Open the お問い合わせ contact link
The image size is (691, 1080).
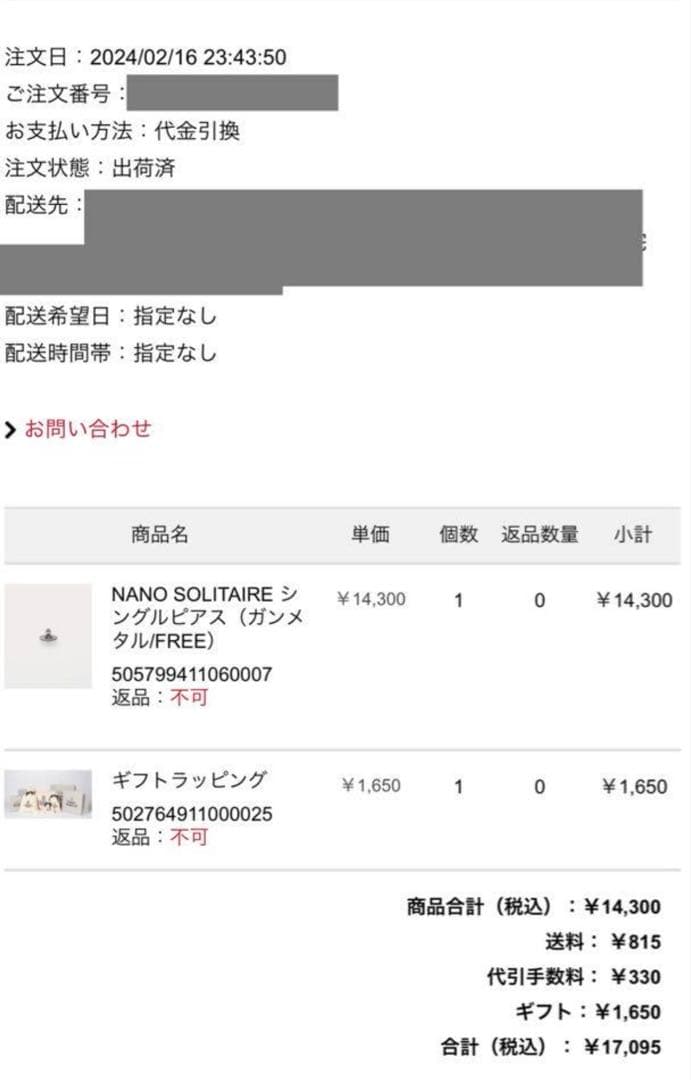tap(86, 430)
